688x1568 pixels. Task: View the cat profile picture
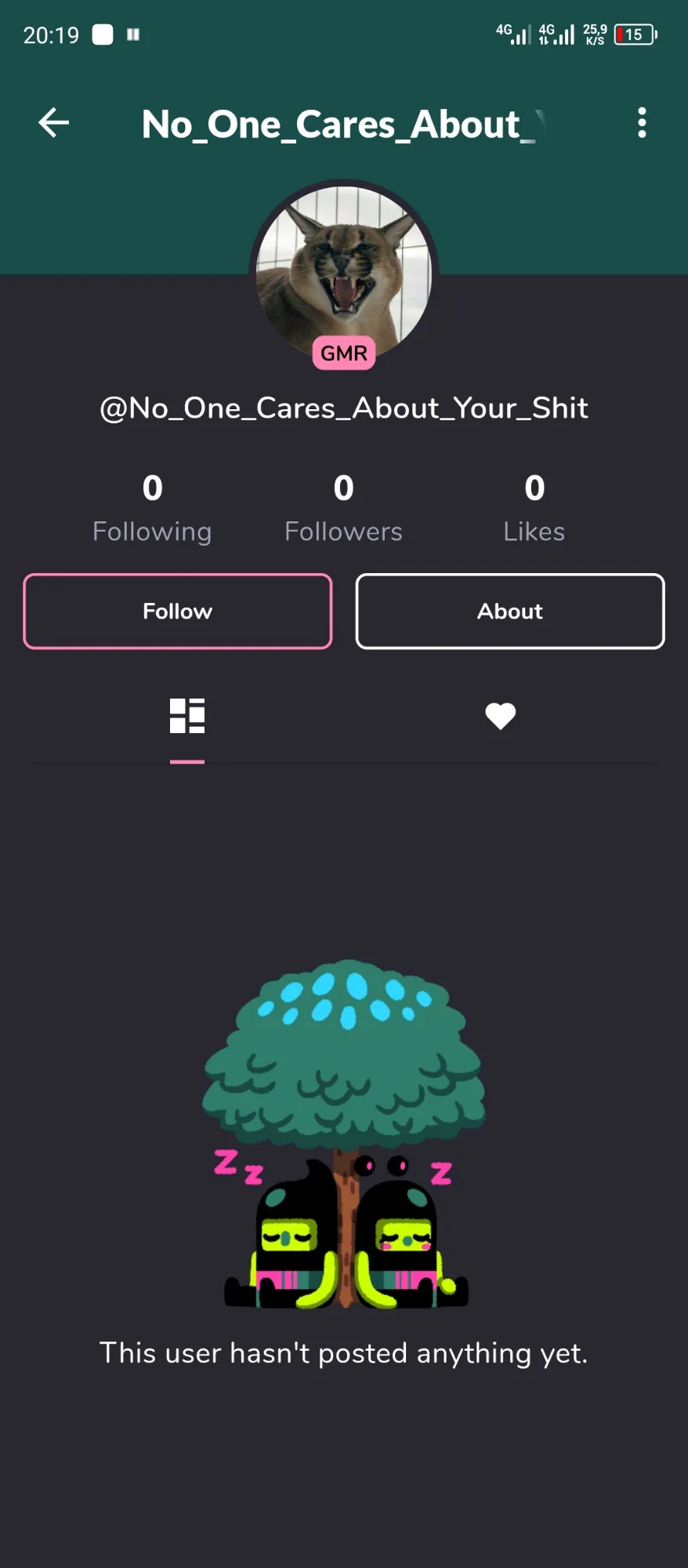point(344,267)
